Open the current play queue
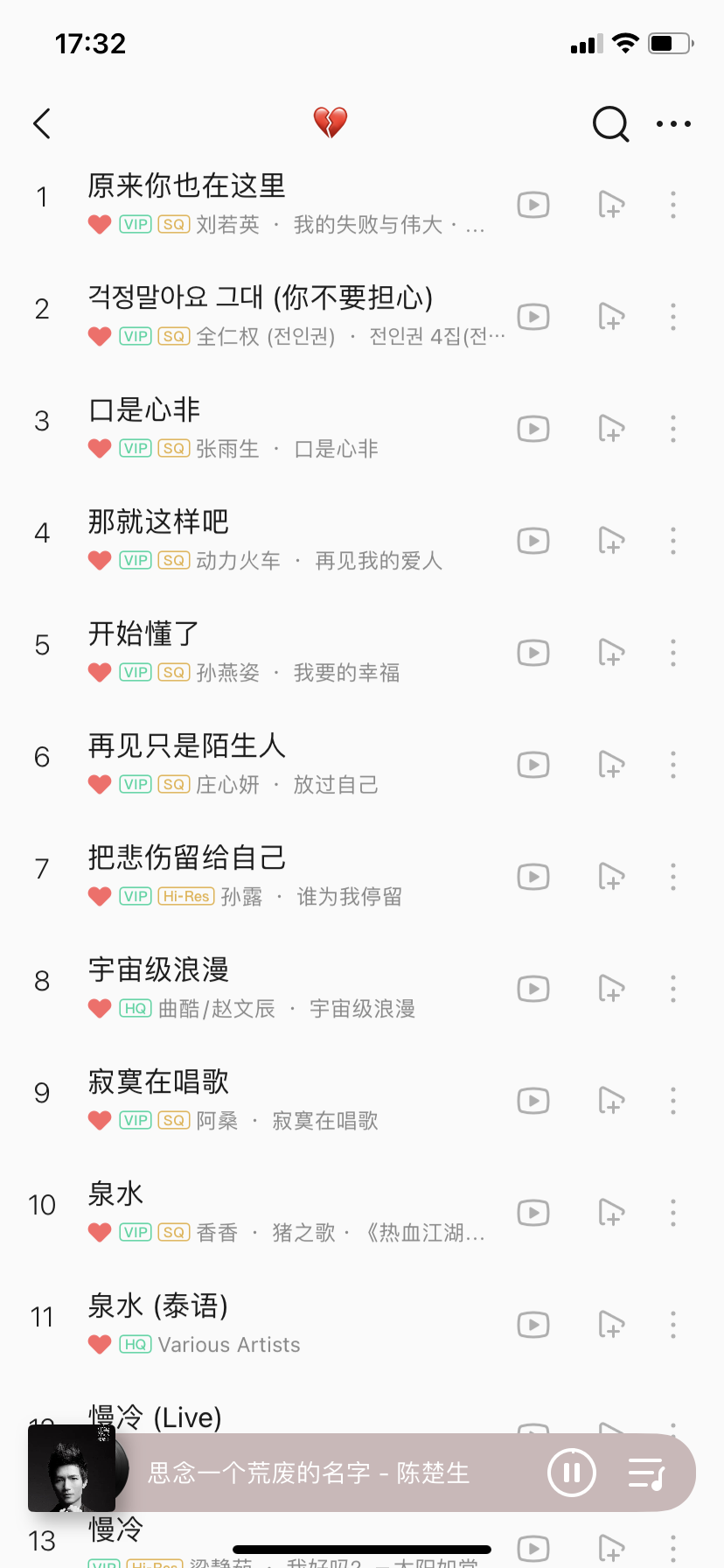 click(x=647, y=1473)
